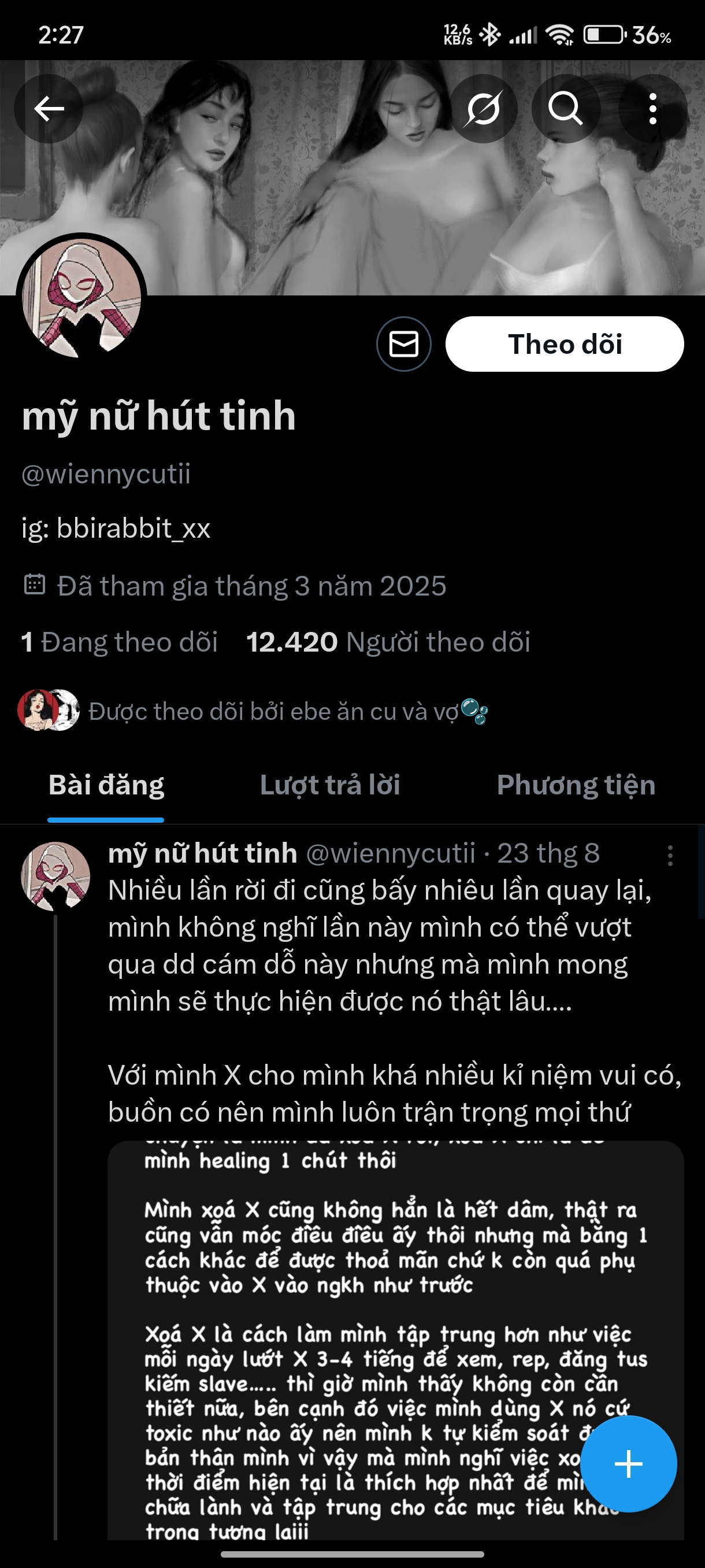Switch to the Lượt trả lời tab
The height and width of the screenshot is (1568, 705).
coord(330,785)
